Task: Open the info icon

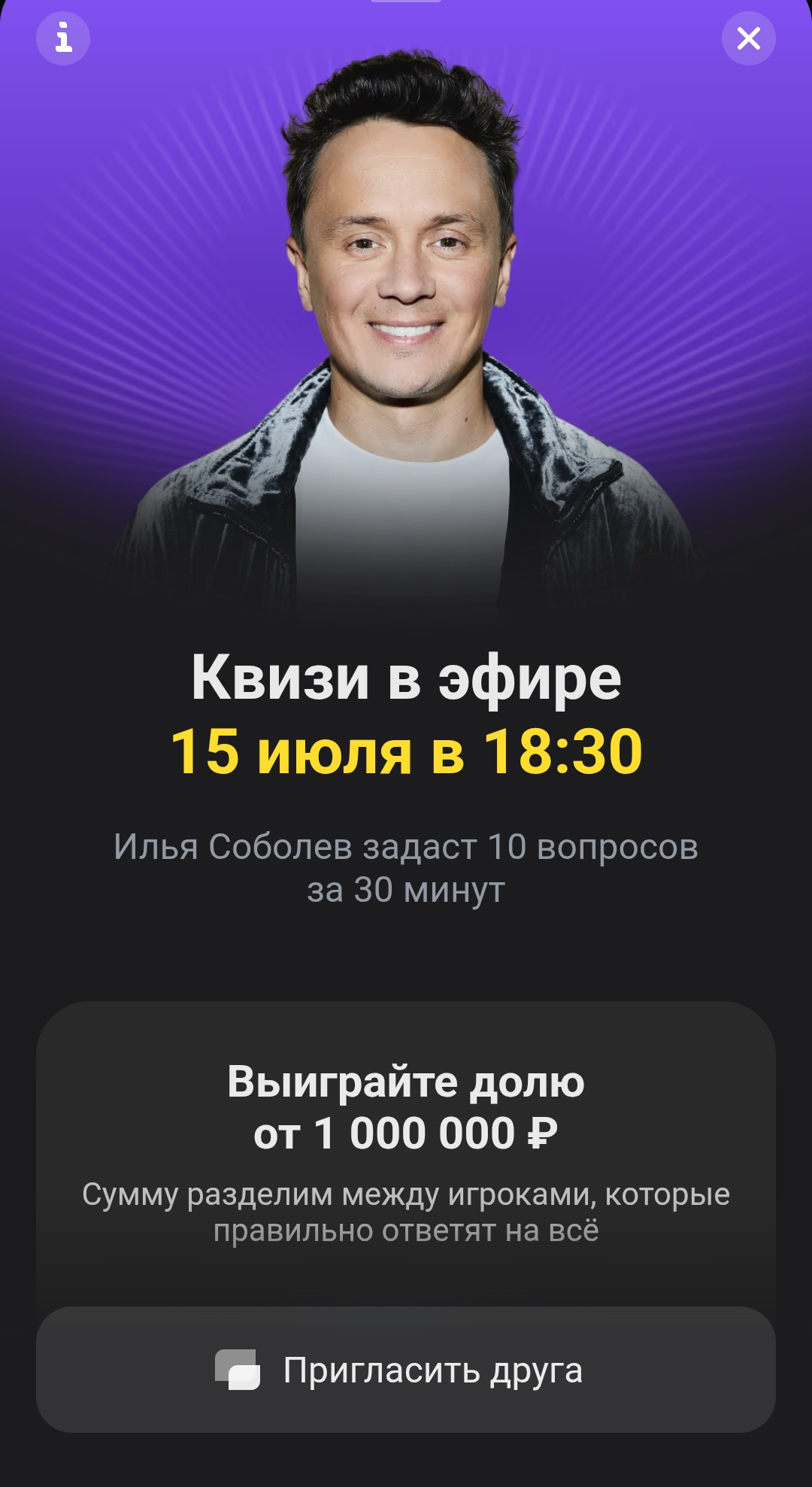Action: [63, 38]
